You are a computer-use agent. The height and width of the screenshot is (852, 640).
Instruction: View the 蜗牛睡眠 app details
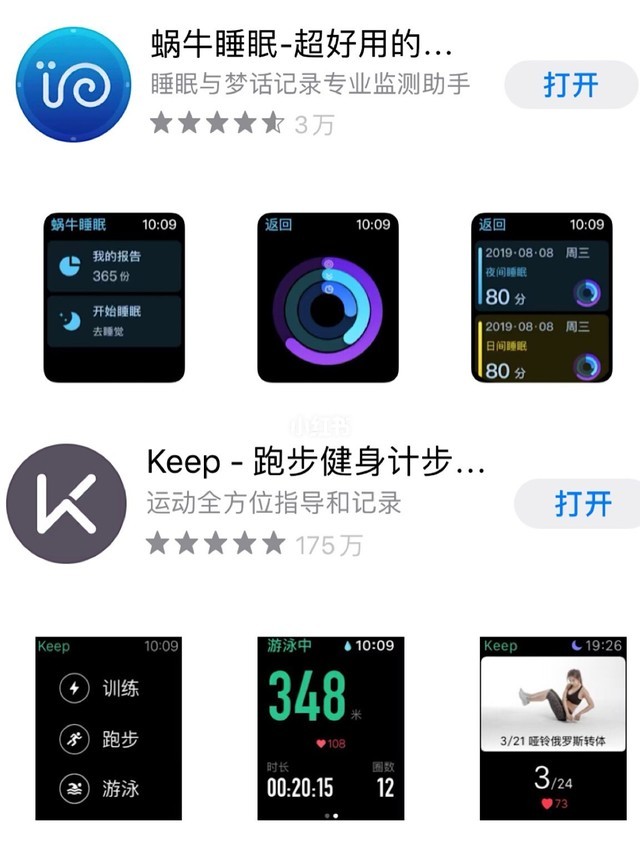pyautogui.click(x=300, y=47)
